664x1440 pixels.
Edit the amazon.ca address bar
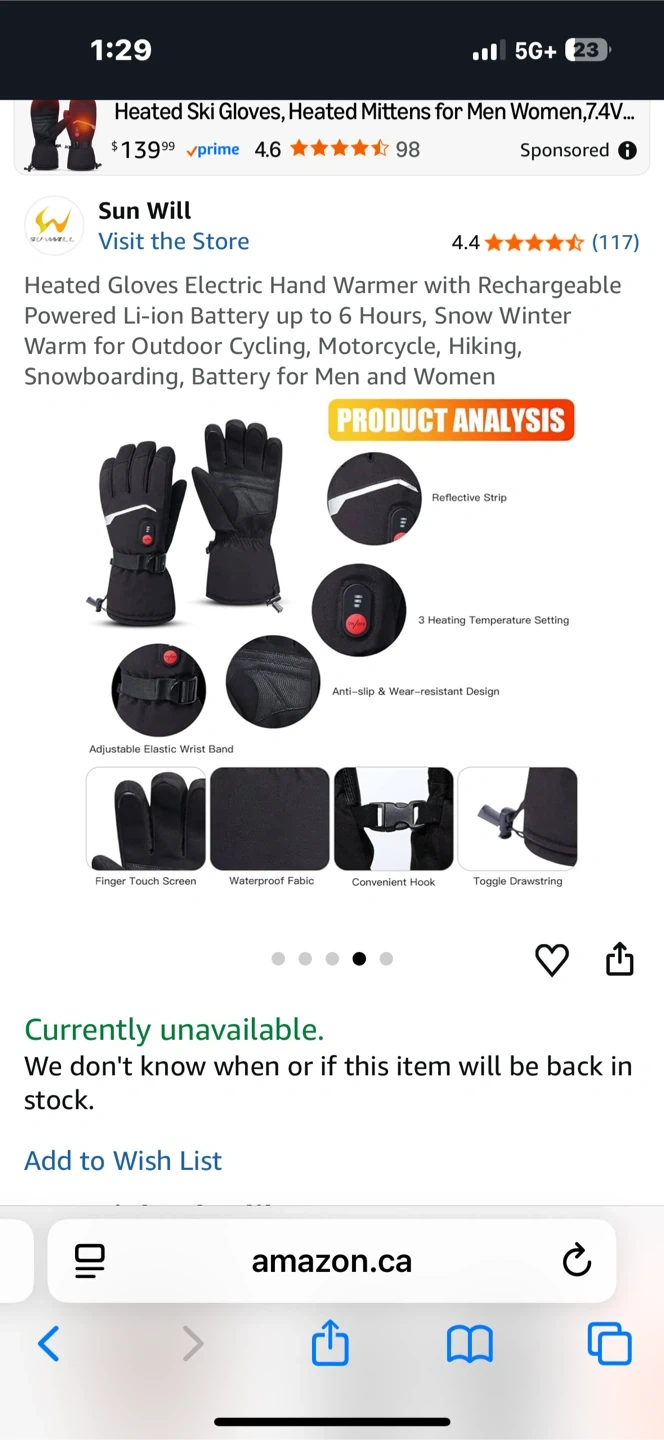point(331,1261)
